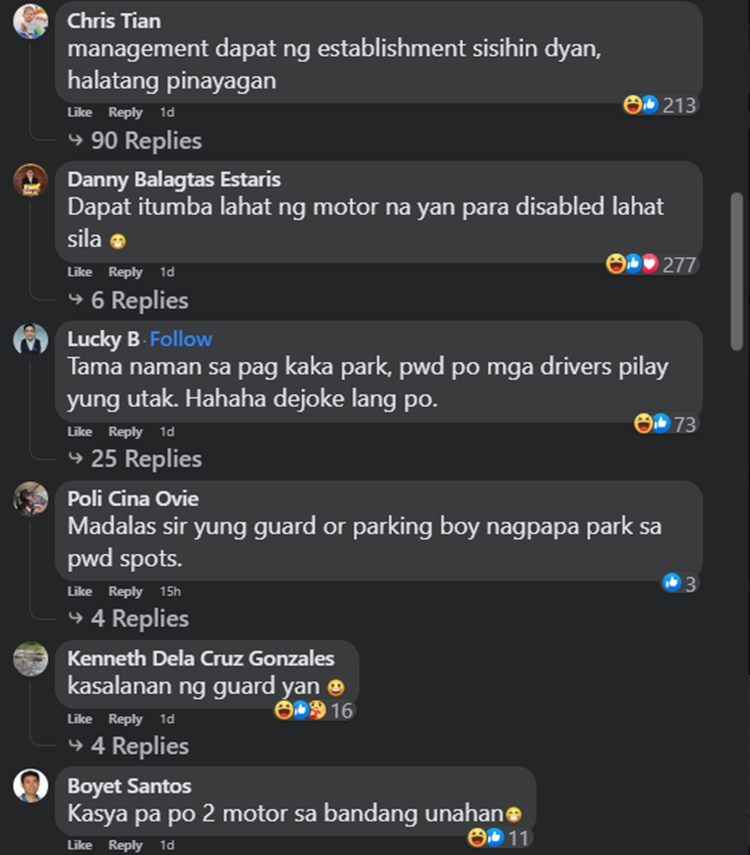Reply to Poli Cina Ovie's comment
Viewport: 750px width, 855px height.
pos(125,591)
